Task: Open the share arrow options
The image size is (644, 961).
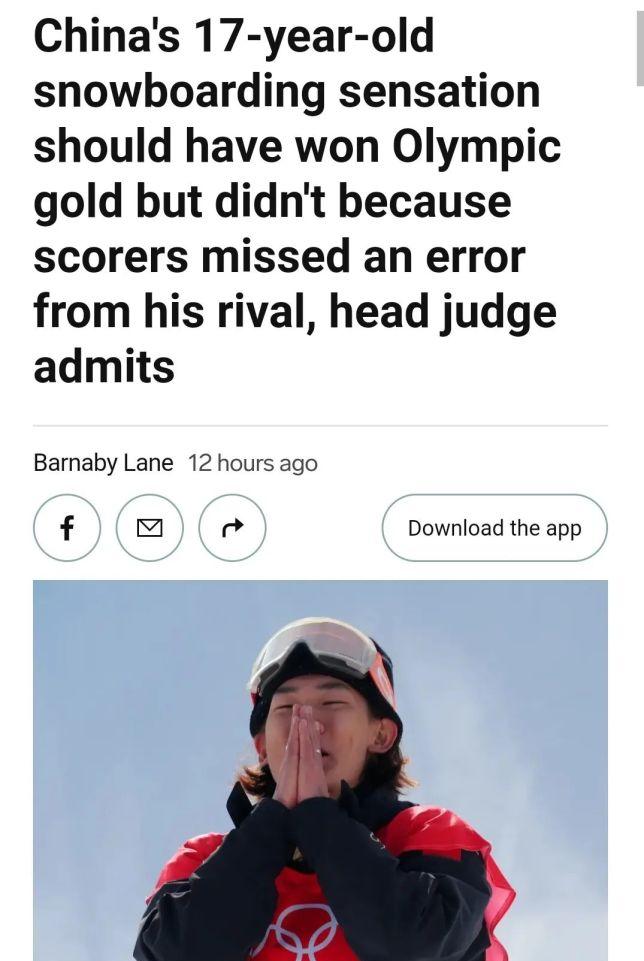Action: 232,528
